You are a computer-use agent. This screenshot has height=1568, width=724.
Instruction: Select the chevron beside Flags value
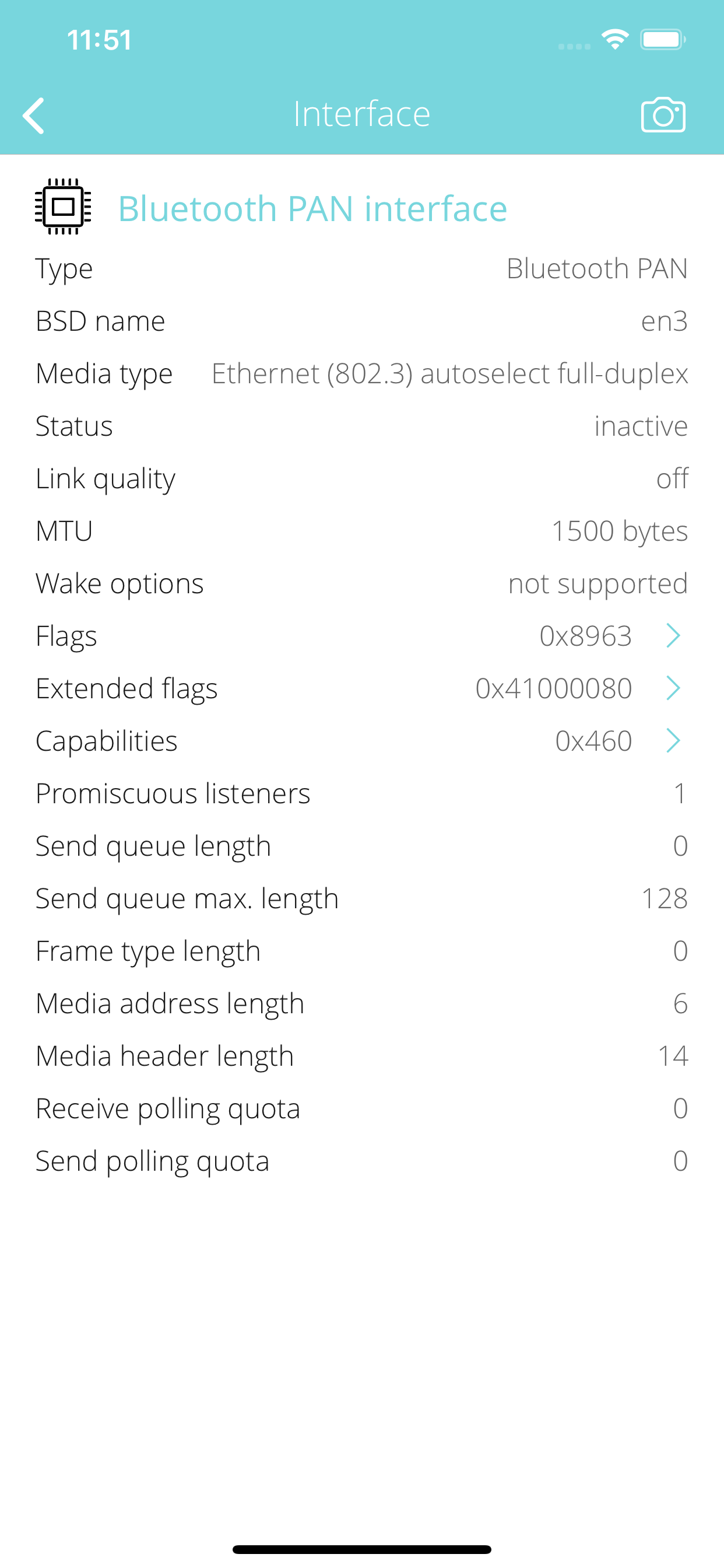pyautogui.click(x=673, y=636)
